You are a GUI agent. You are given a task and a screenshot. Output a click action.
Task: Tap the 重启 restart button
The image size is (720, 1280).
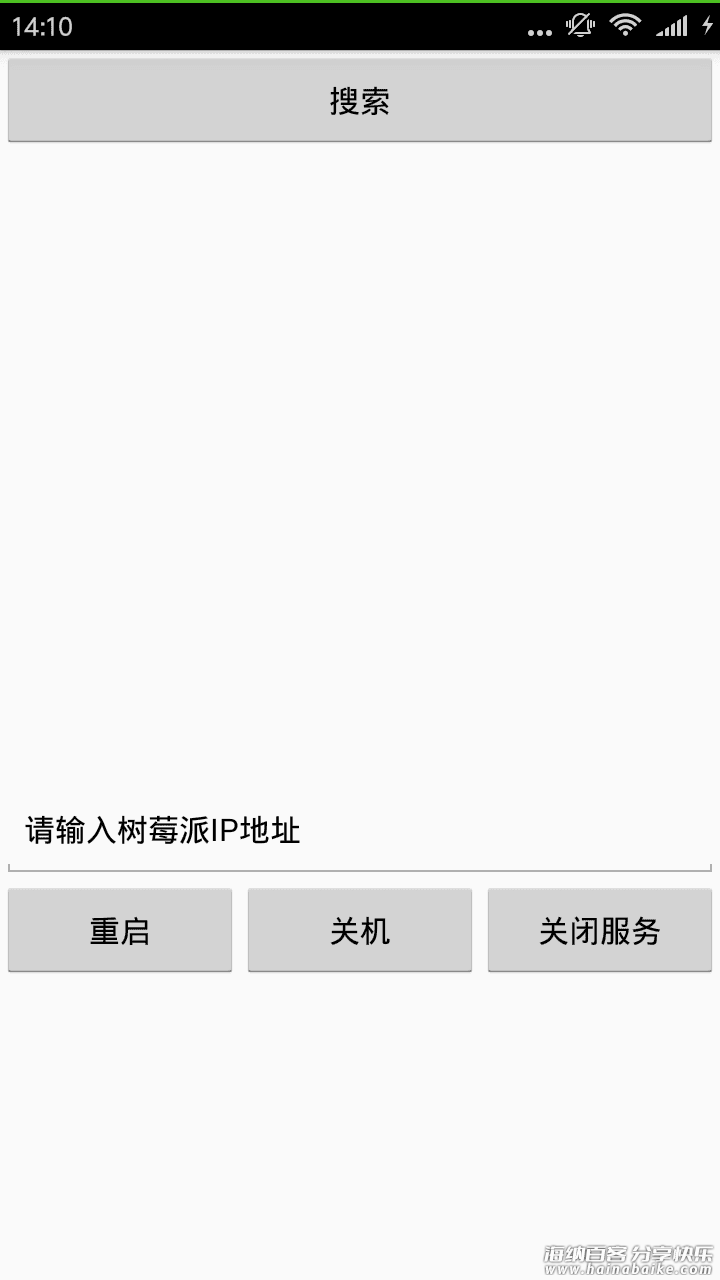click(120, 931)
